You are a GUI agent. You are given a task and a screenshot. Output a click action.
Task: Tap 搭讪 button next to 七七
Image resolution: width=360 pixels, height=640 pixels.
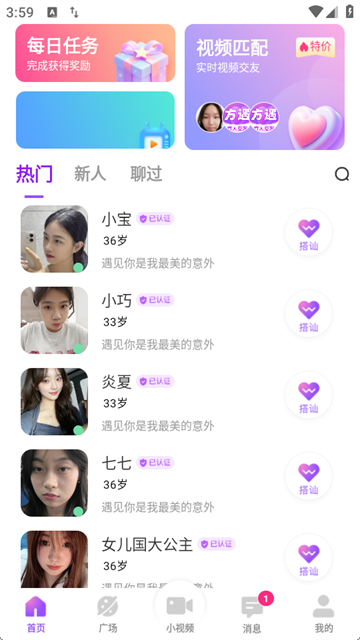point(309,476)
